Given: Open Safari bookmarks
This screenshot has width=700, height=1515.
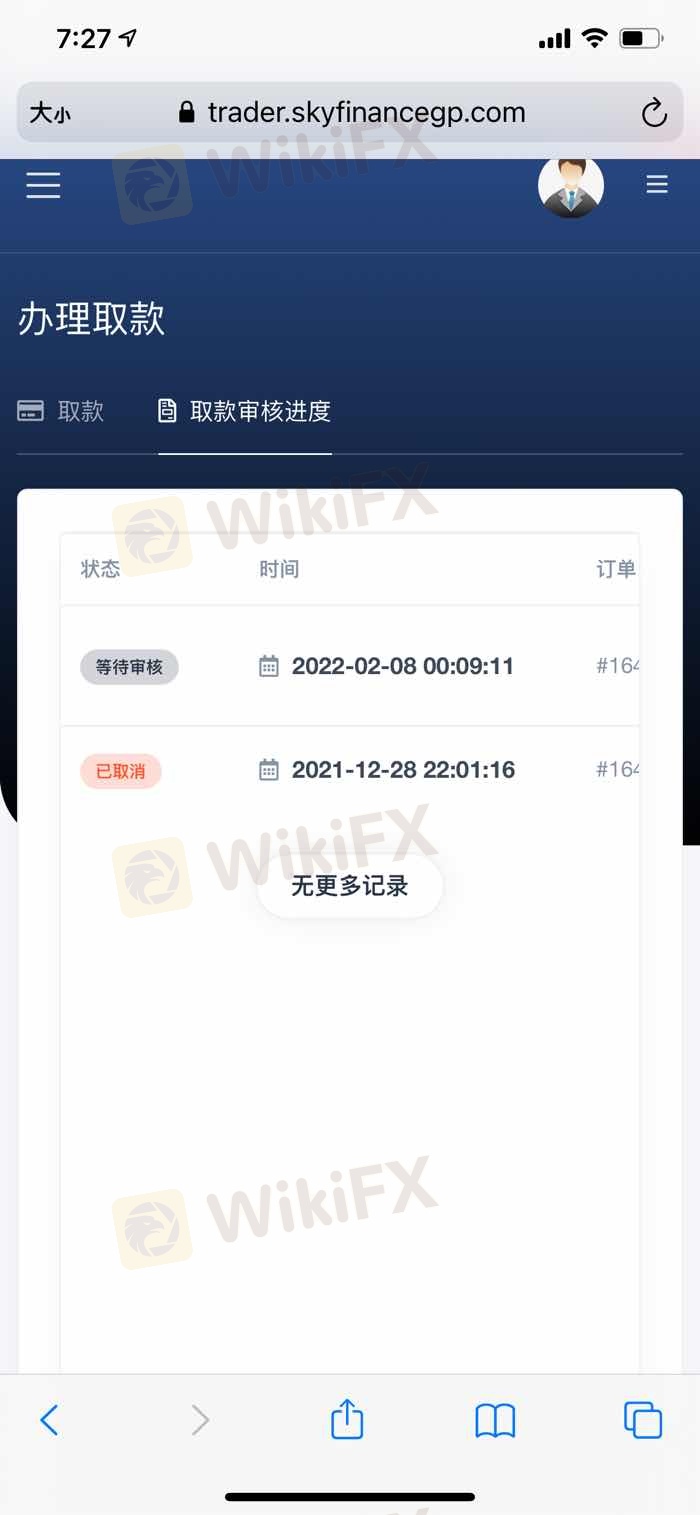Looking at the screenshot, I should click(495, 1420).
